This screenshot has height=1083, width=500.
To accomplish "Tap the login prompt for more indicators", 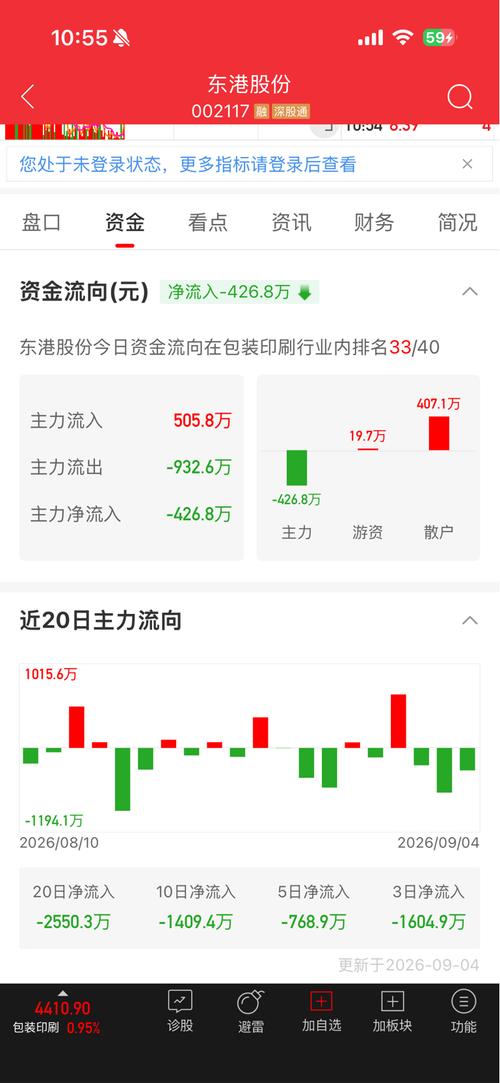I will [188, 164].
